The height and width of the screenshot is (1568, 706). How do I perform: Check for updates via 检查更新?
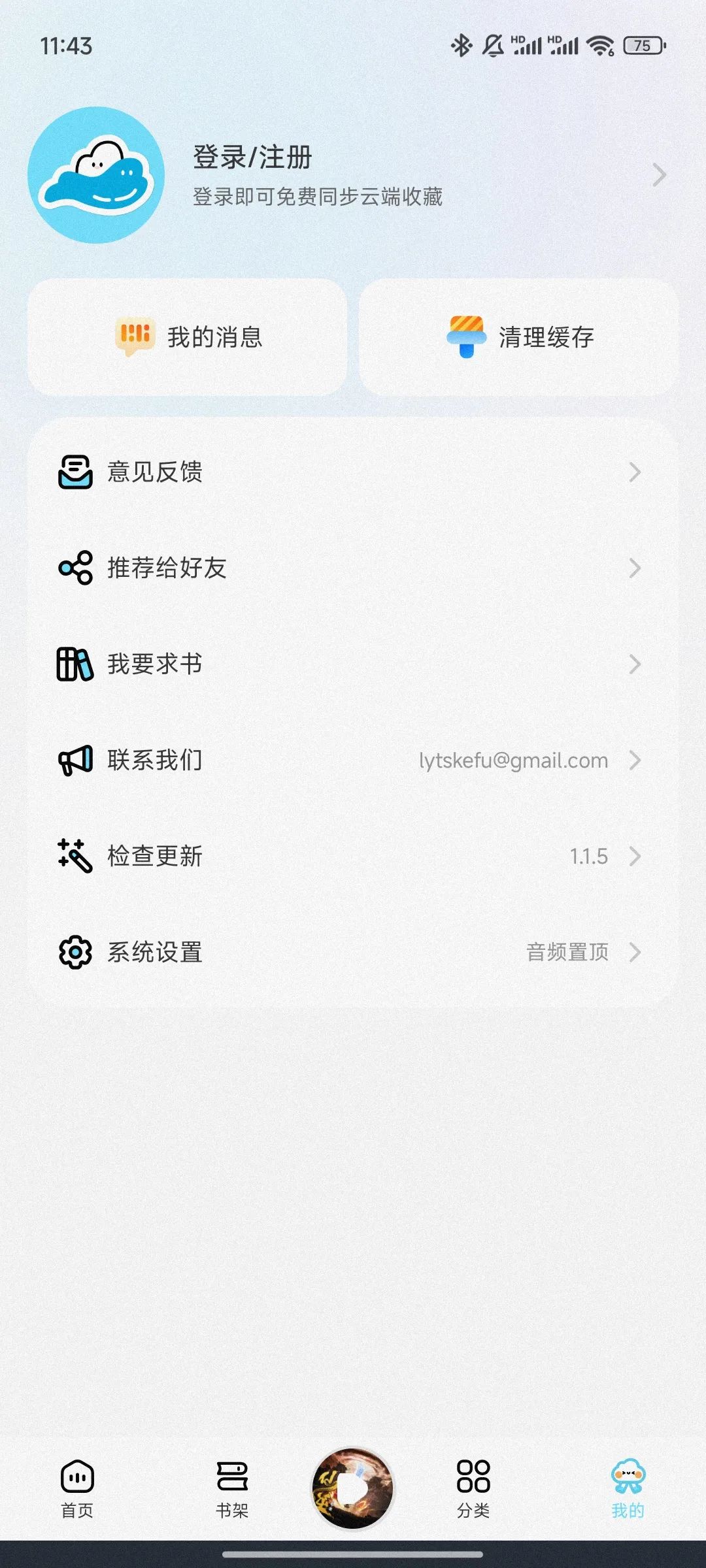coord(352,856)
